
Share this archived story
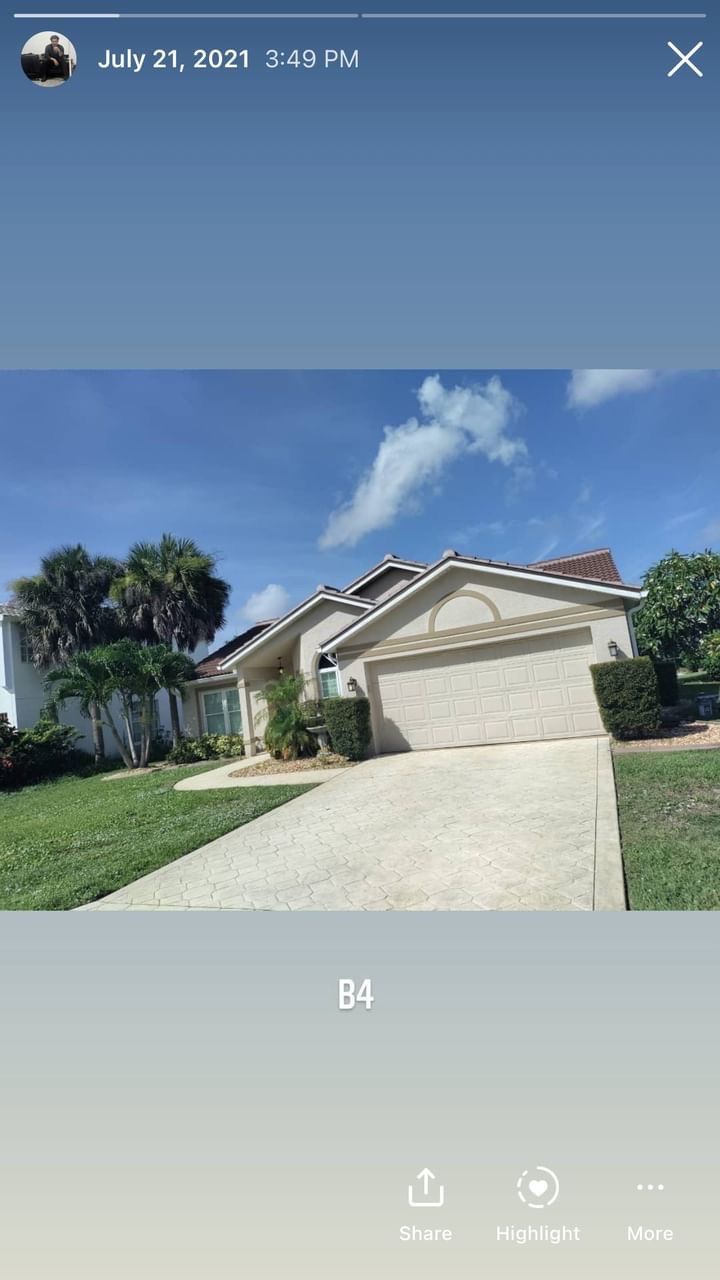tap(425, 1203)
